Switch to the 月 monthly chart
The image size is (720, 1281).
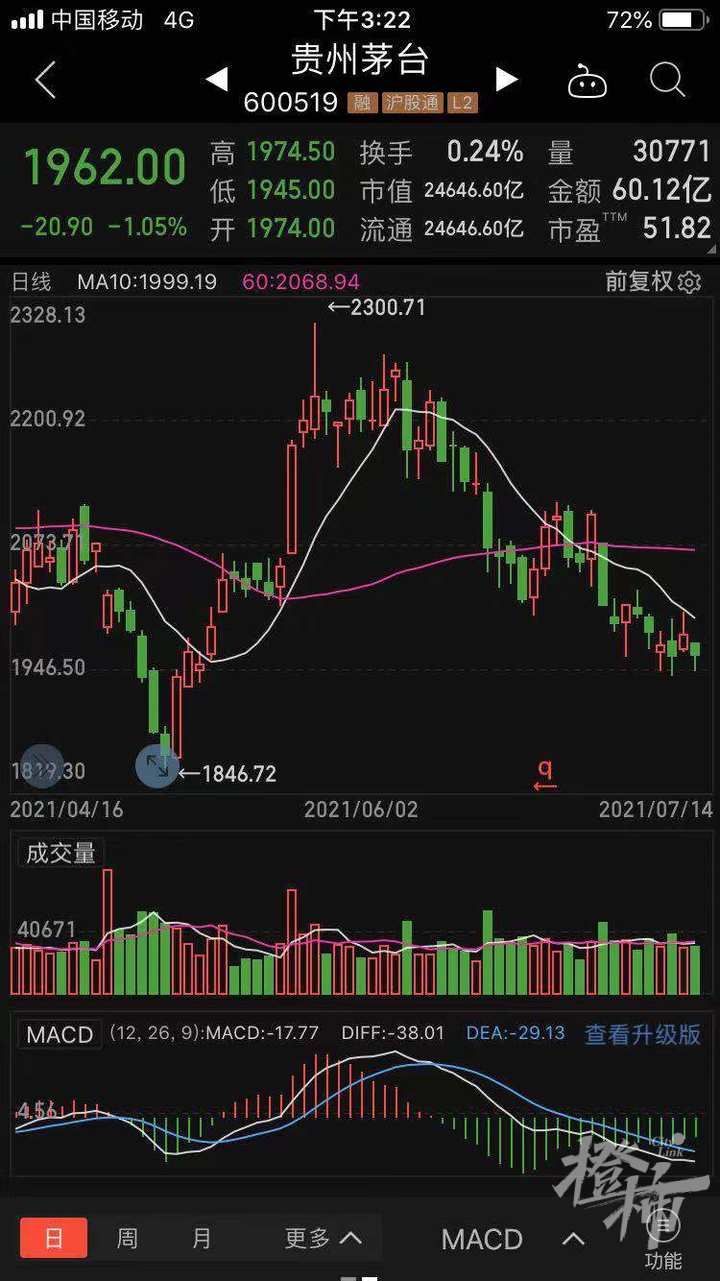pyautogui.click(x=202, y=1238)
